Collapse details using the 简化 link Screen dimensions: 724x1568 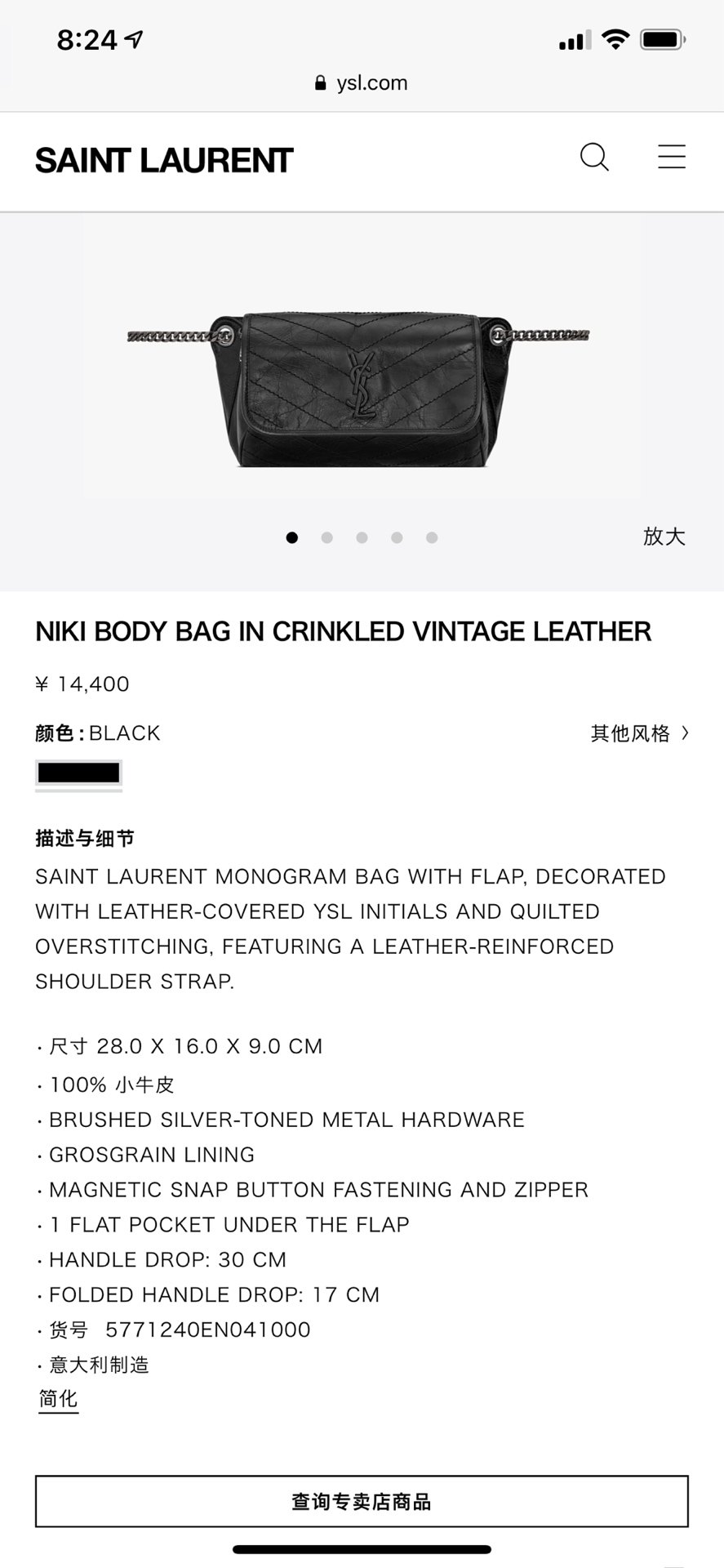pos(57,1398)
